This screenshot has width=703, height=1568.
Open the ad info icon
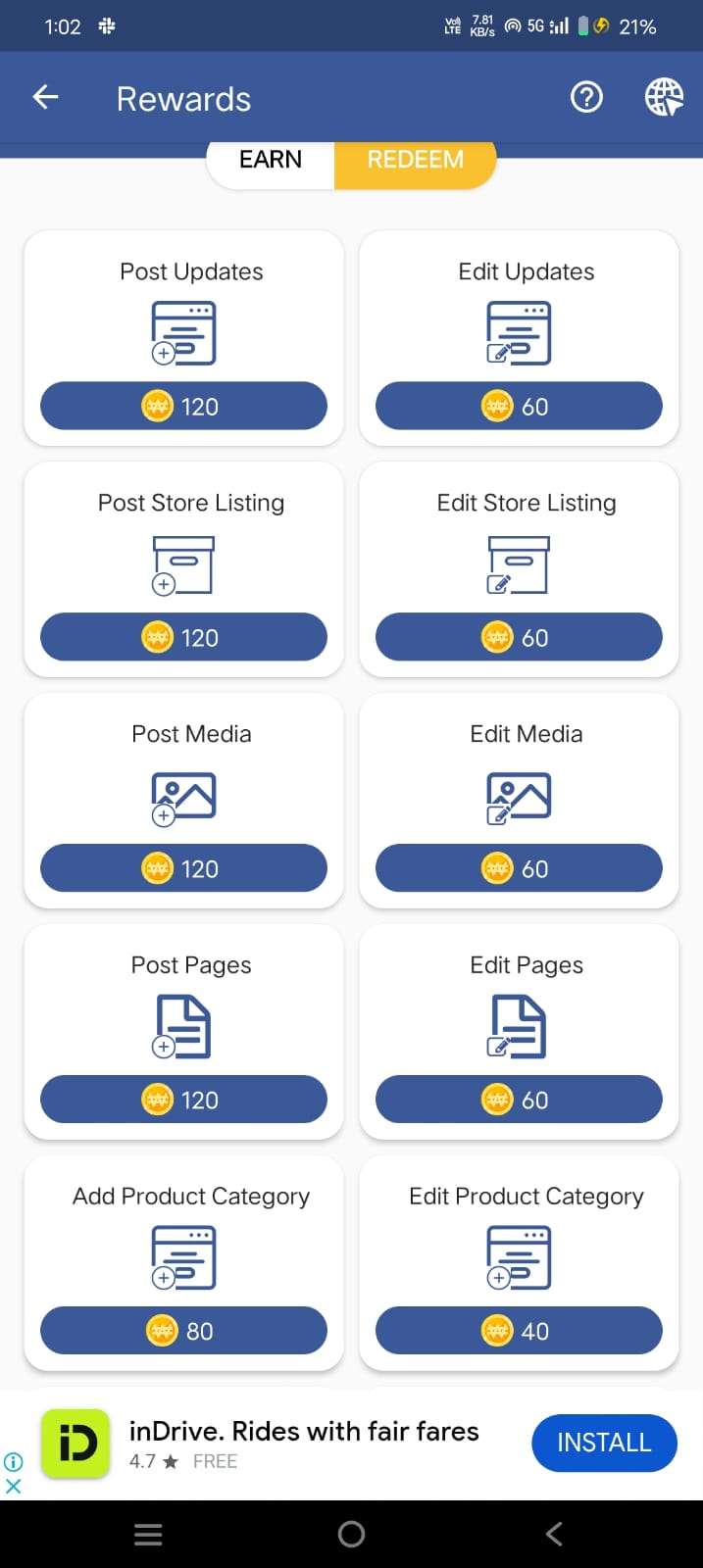13,1461
